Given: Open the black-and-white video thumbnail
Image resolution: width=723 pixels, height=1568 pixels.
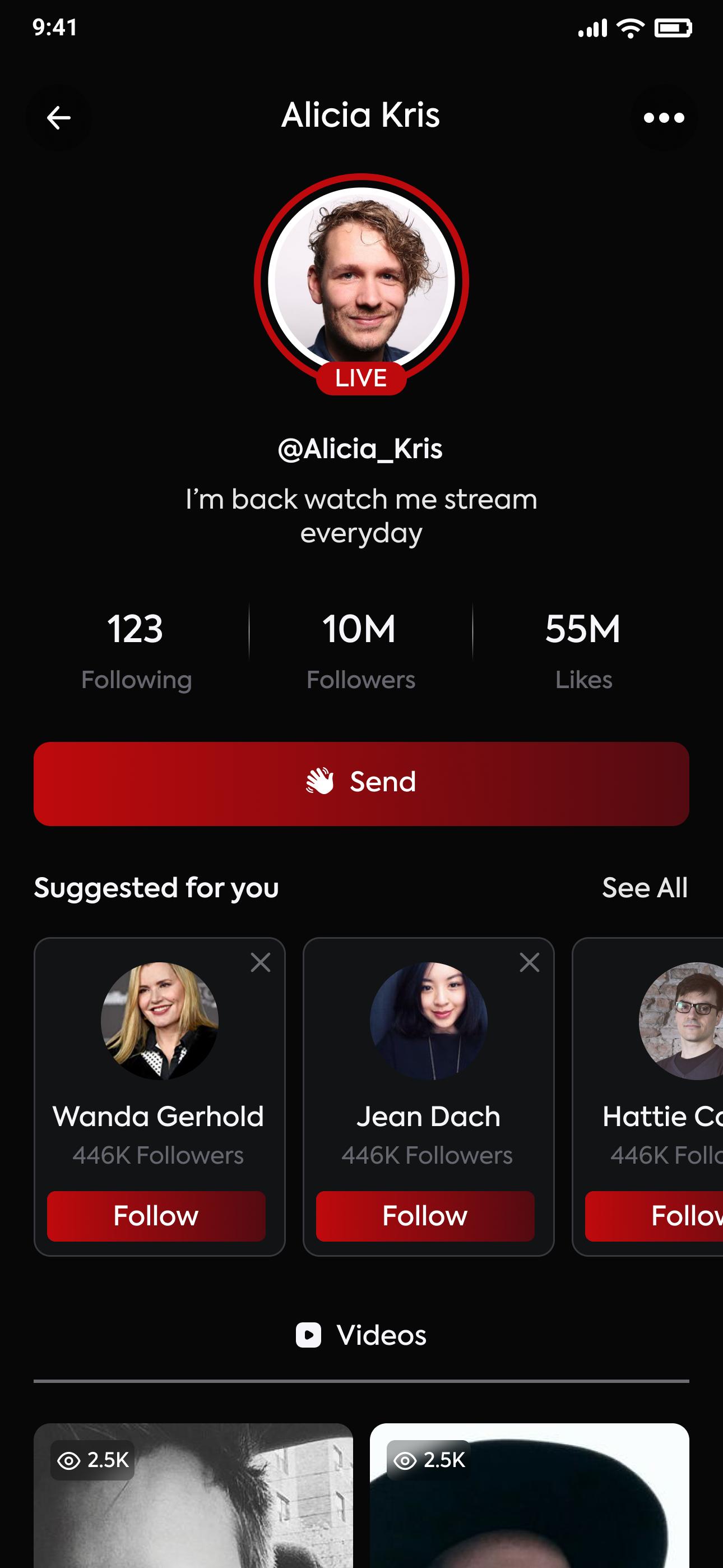Looking at the screenshot, I should point(193,1496).
